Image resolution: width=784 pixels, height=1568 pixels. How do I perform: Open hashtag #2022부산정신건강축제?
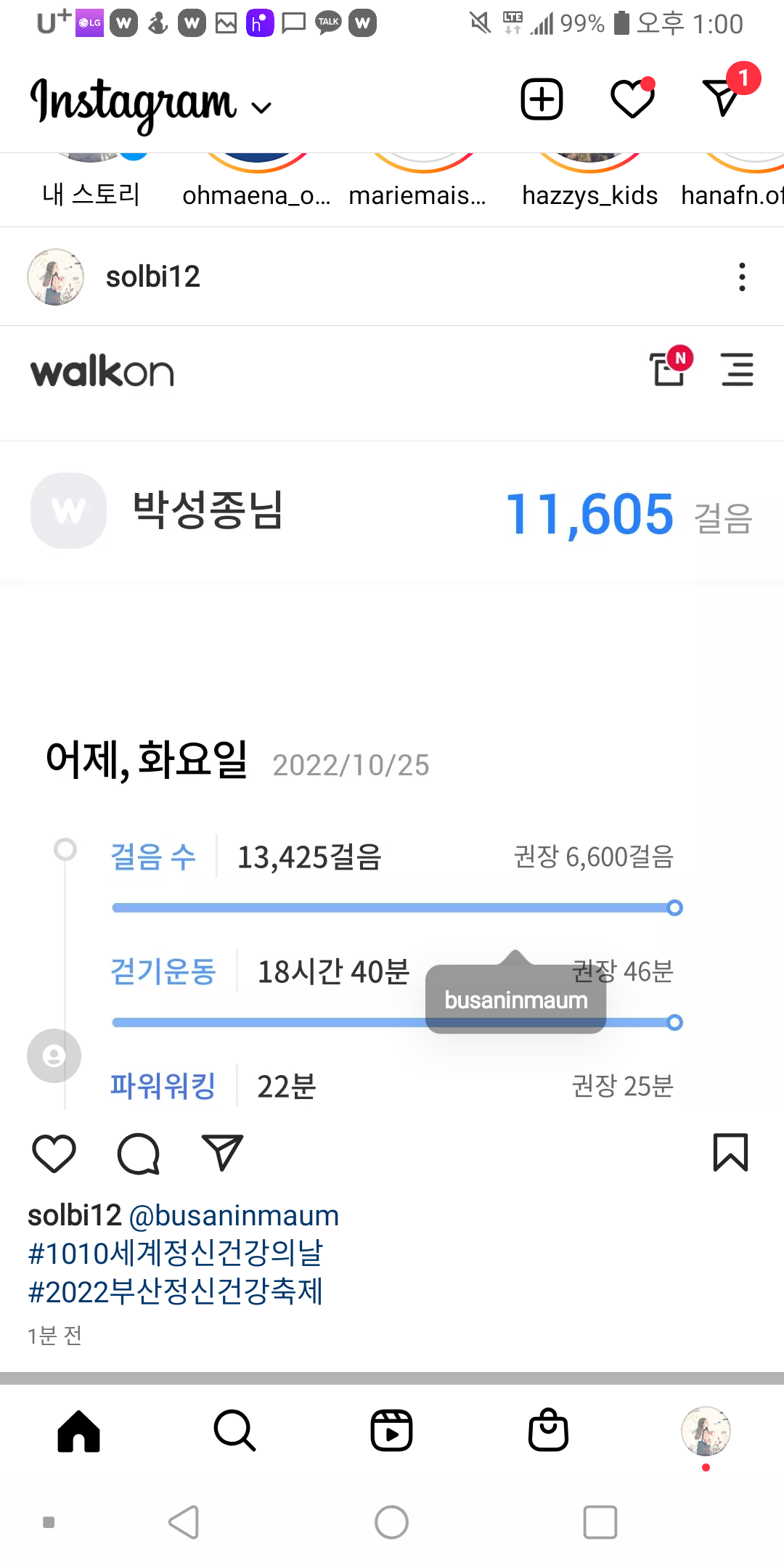(x=175, y=1292)
